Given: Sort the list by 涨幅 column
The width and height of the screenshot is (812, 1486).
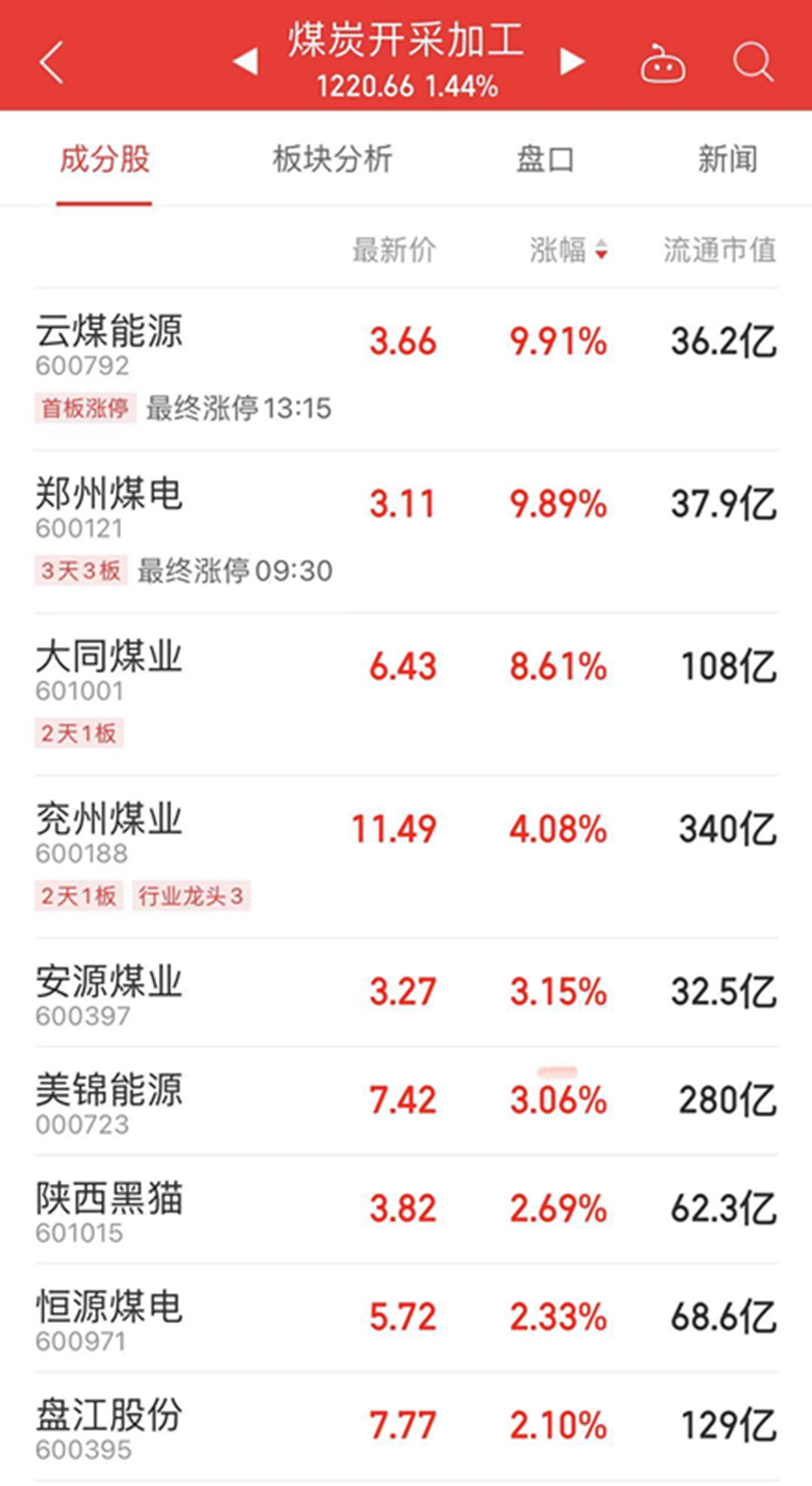Looking at the screenshot, I should pos(569,250).
